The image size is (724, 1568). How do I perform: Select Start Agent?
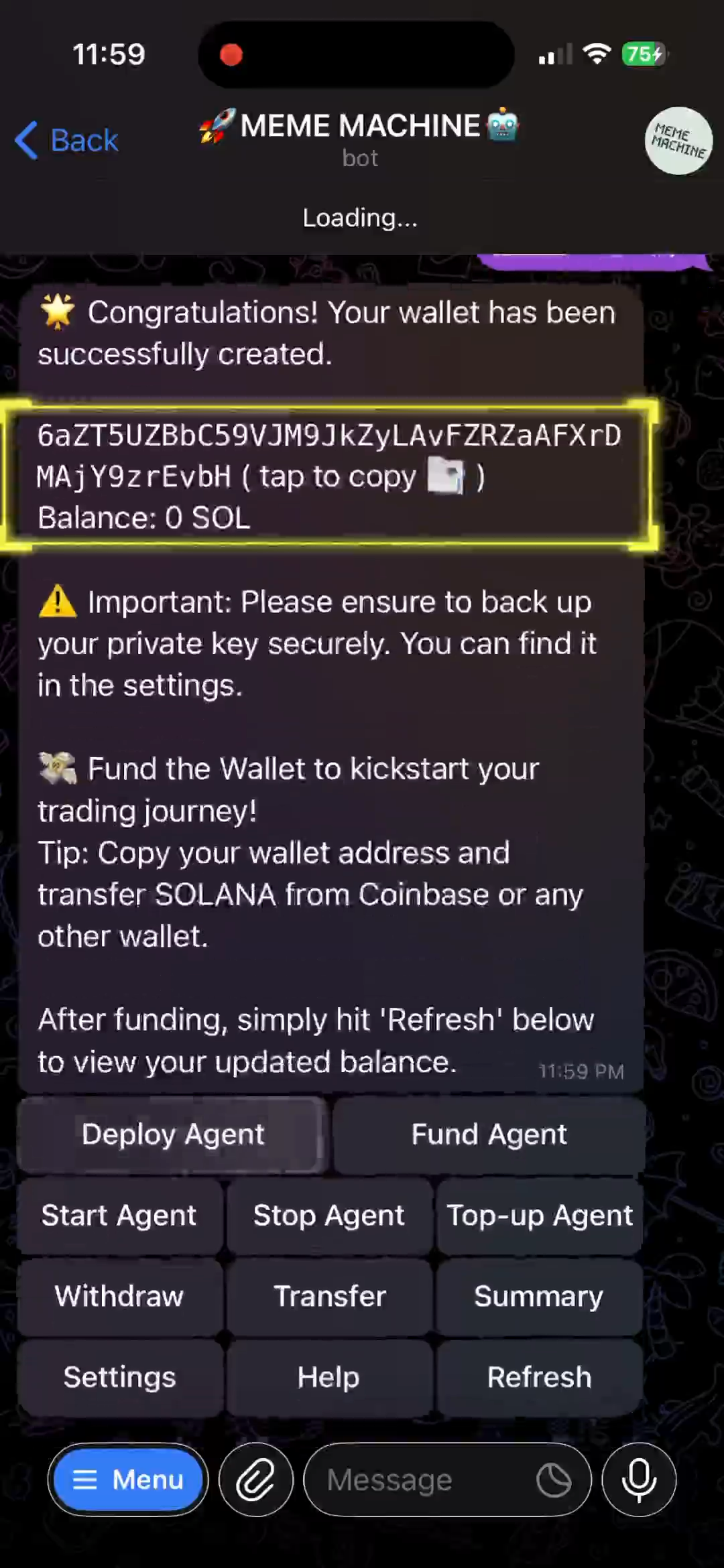[x=119, y=1216]
